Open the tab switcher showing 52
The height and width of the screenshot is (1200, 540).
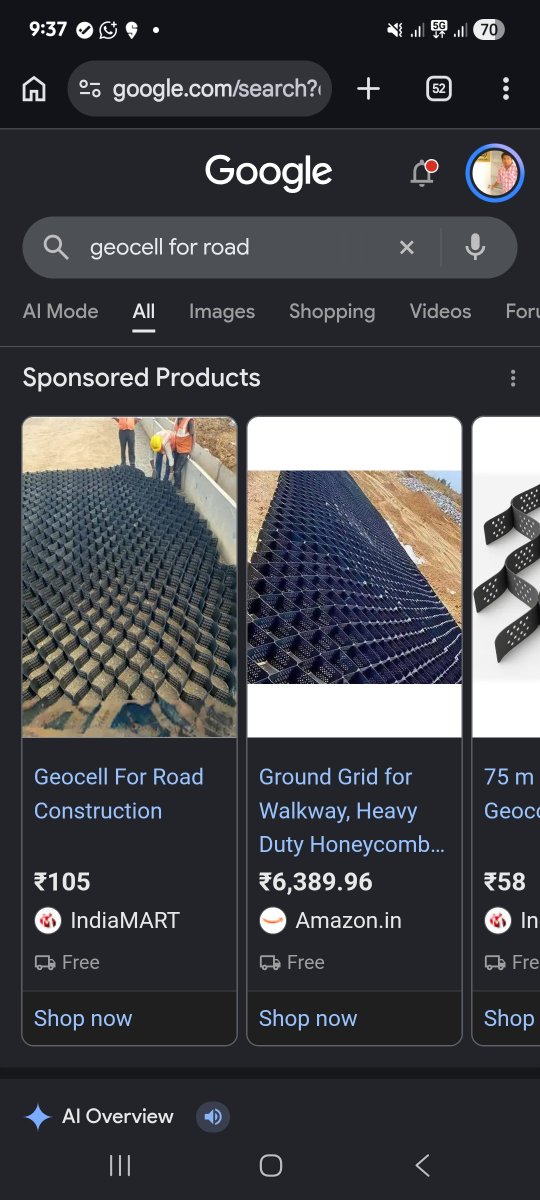[x=438, y=89]
